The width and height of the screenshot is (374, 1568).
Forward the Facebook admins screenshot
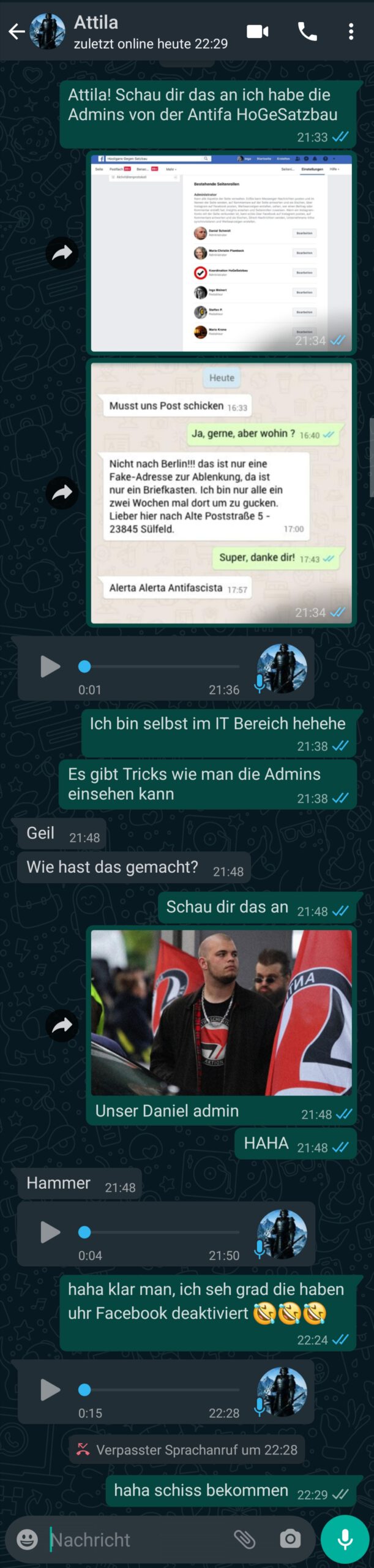click(62, 252)
